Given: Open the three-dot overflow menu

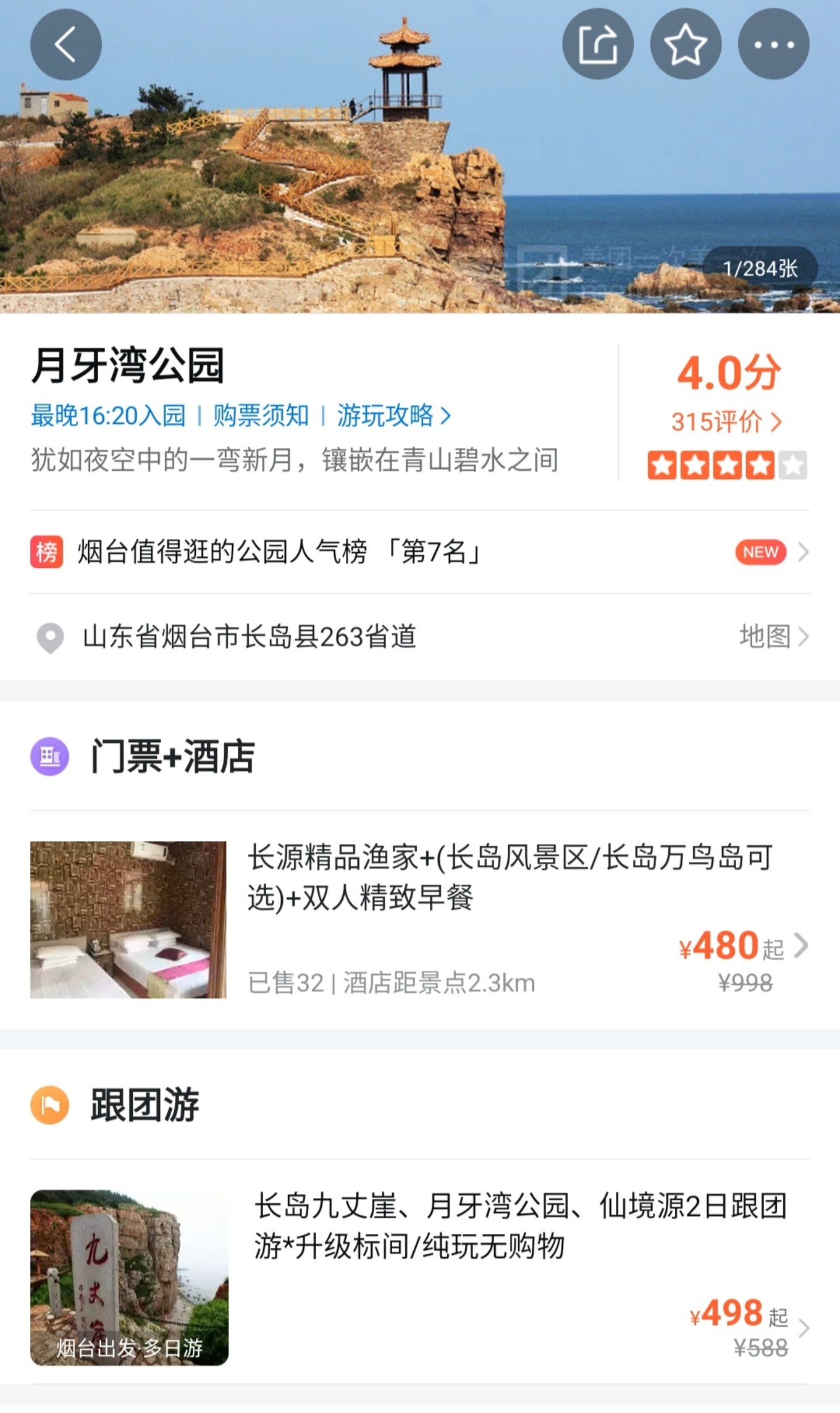Looking at the screenshot, I should click(773, 44).
